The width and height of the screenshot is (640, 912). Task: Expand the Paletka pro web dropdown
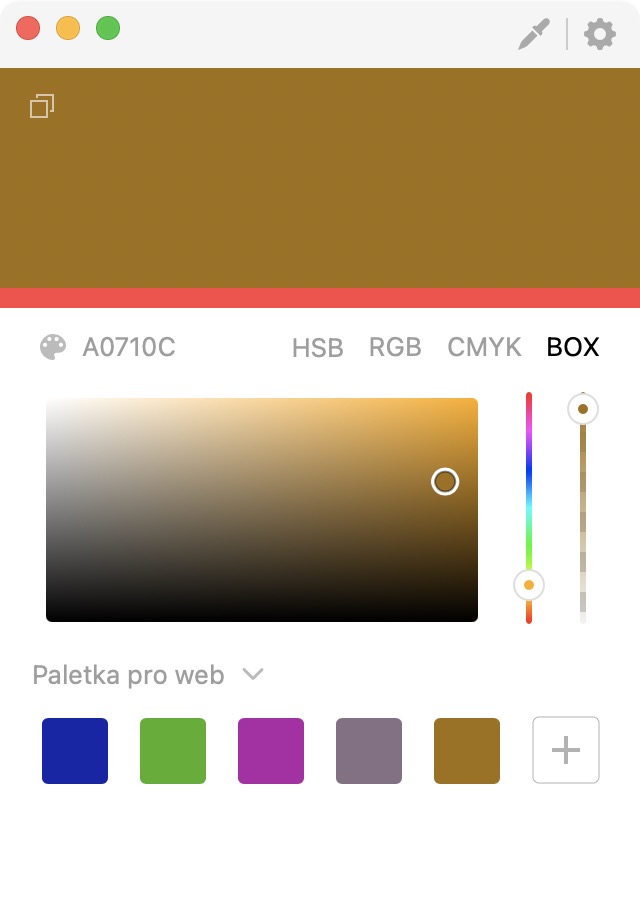point(253,675)
